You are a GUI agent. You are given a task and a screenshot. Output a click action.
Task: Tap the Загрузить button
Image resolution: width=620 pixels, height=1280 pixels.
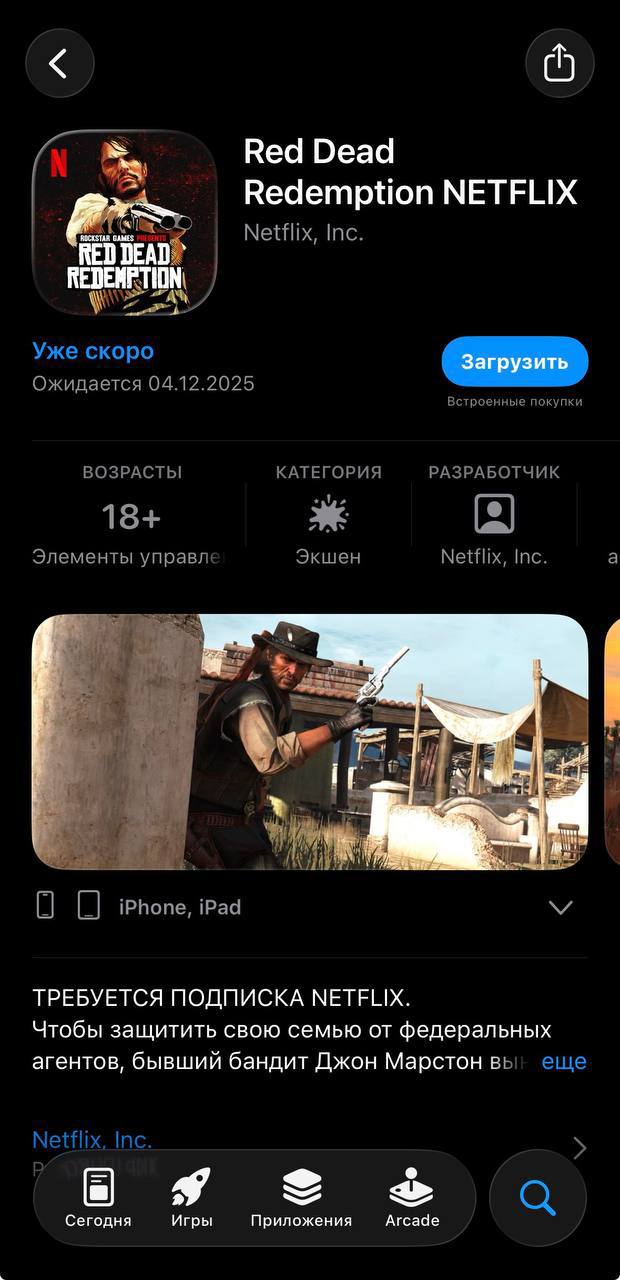coord(514,362)
